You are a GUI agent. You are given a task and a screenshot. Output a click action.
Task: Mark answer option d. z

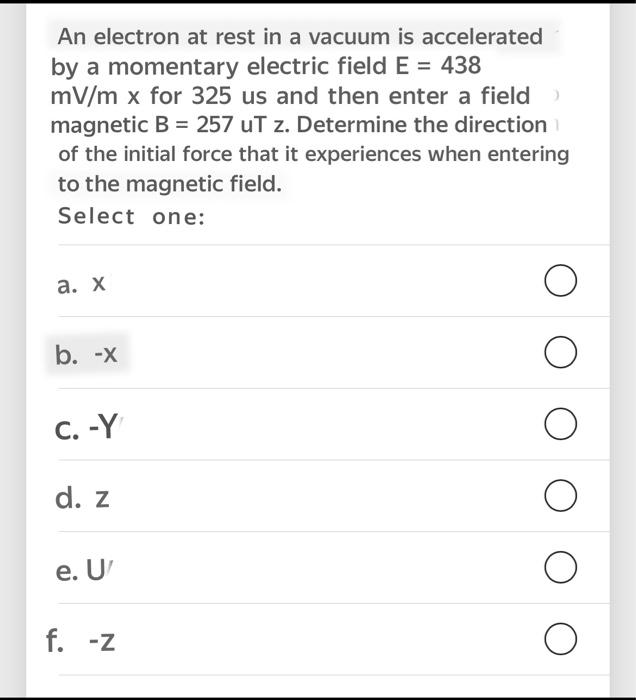(x=561, y=496)
